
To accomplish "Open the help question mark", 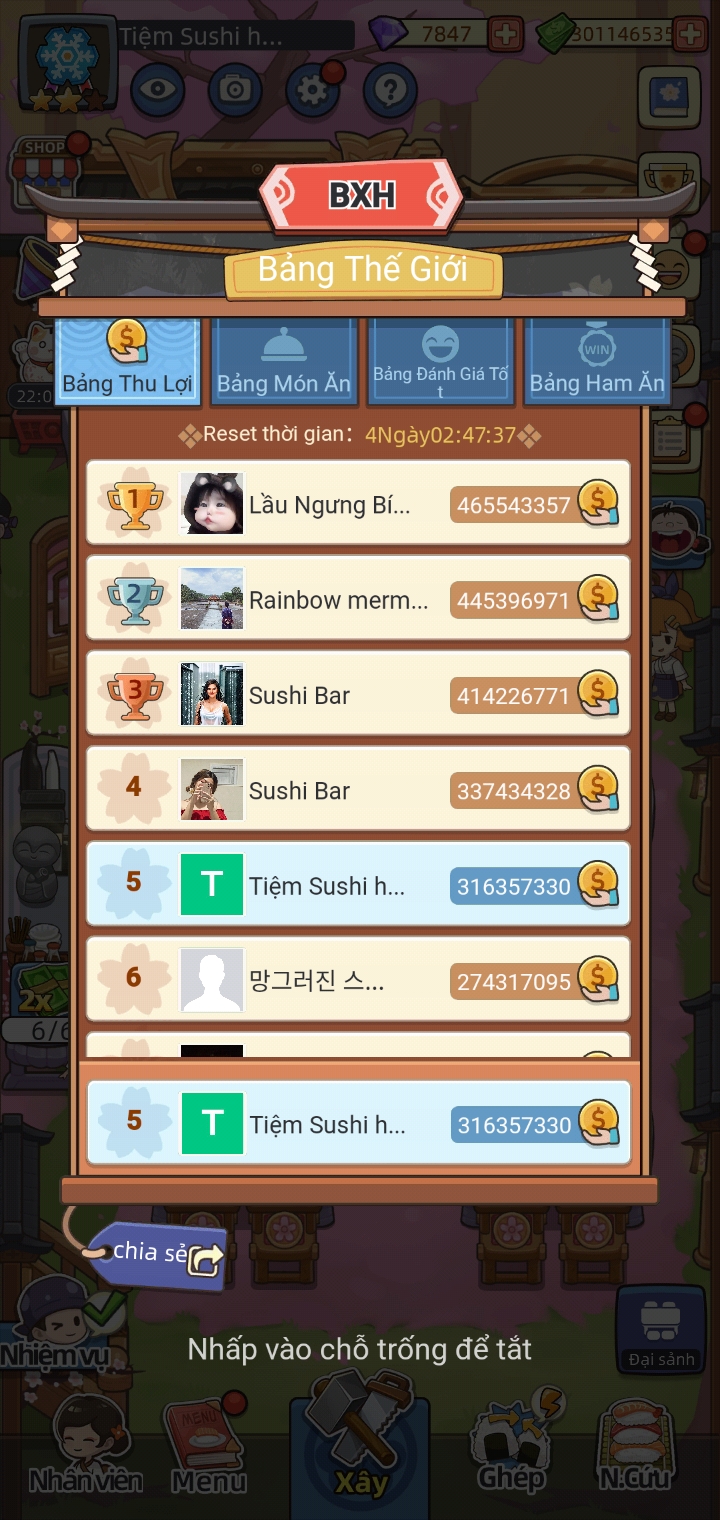I will point(389,90).
